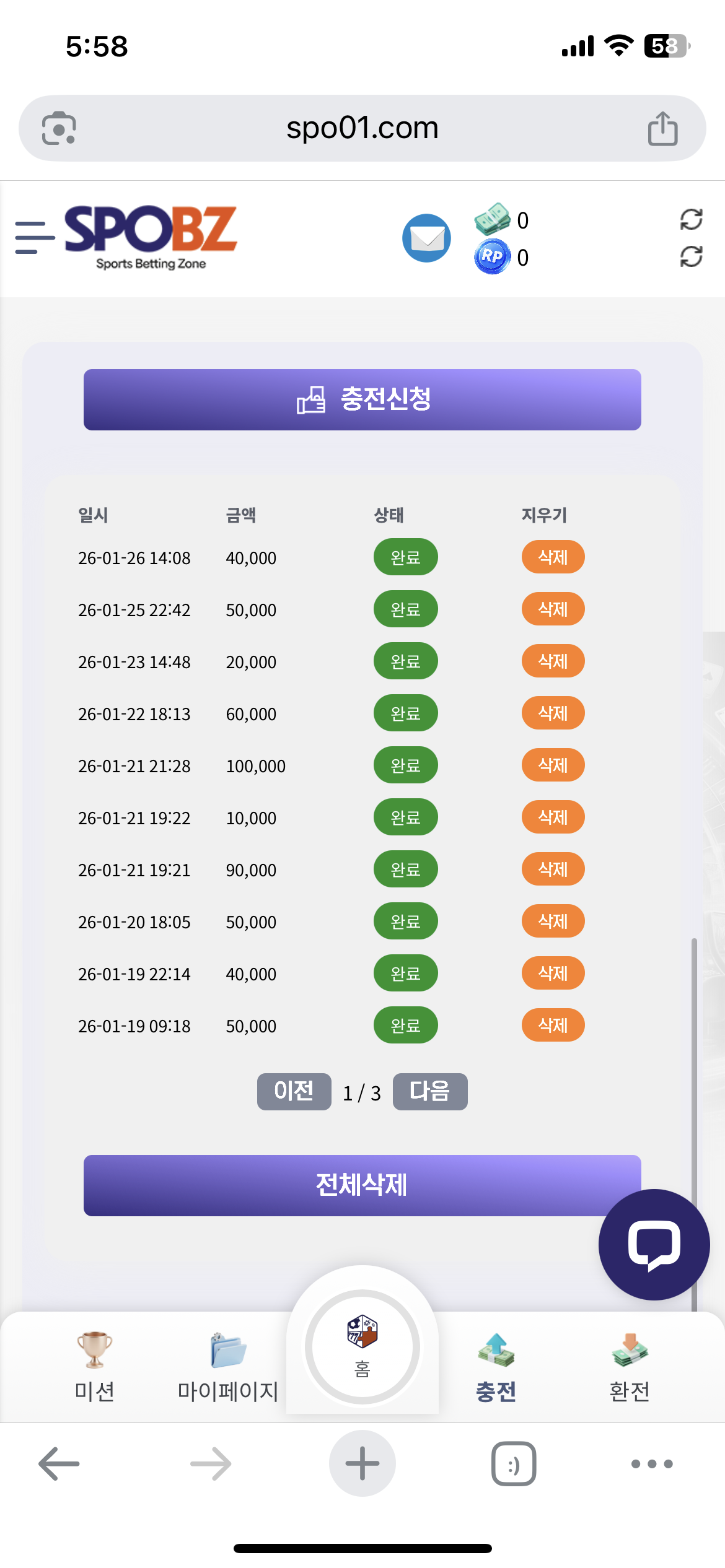Refresh the cash balance
Screen dimensions: 725x1568
pyautogui.click(x=691, y=219)
